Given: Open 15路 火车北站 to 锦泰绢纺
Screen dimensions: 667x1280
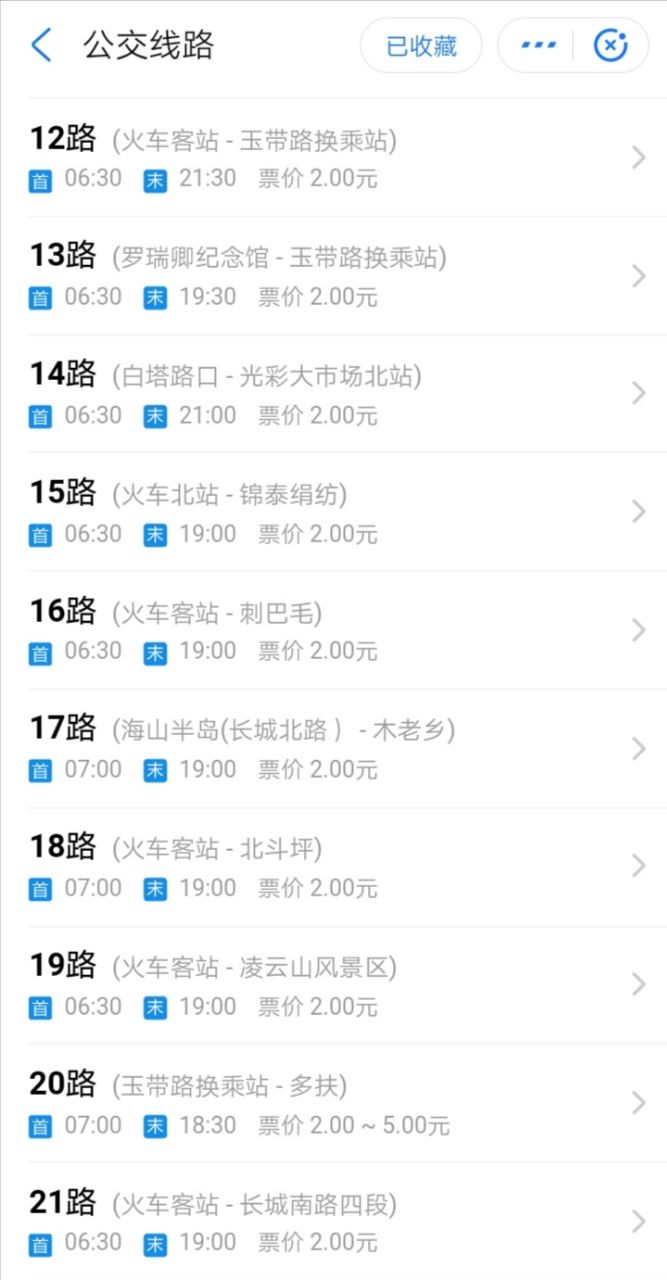Looking at the screenshot, I should coord(333,512).
